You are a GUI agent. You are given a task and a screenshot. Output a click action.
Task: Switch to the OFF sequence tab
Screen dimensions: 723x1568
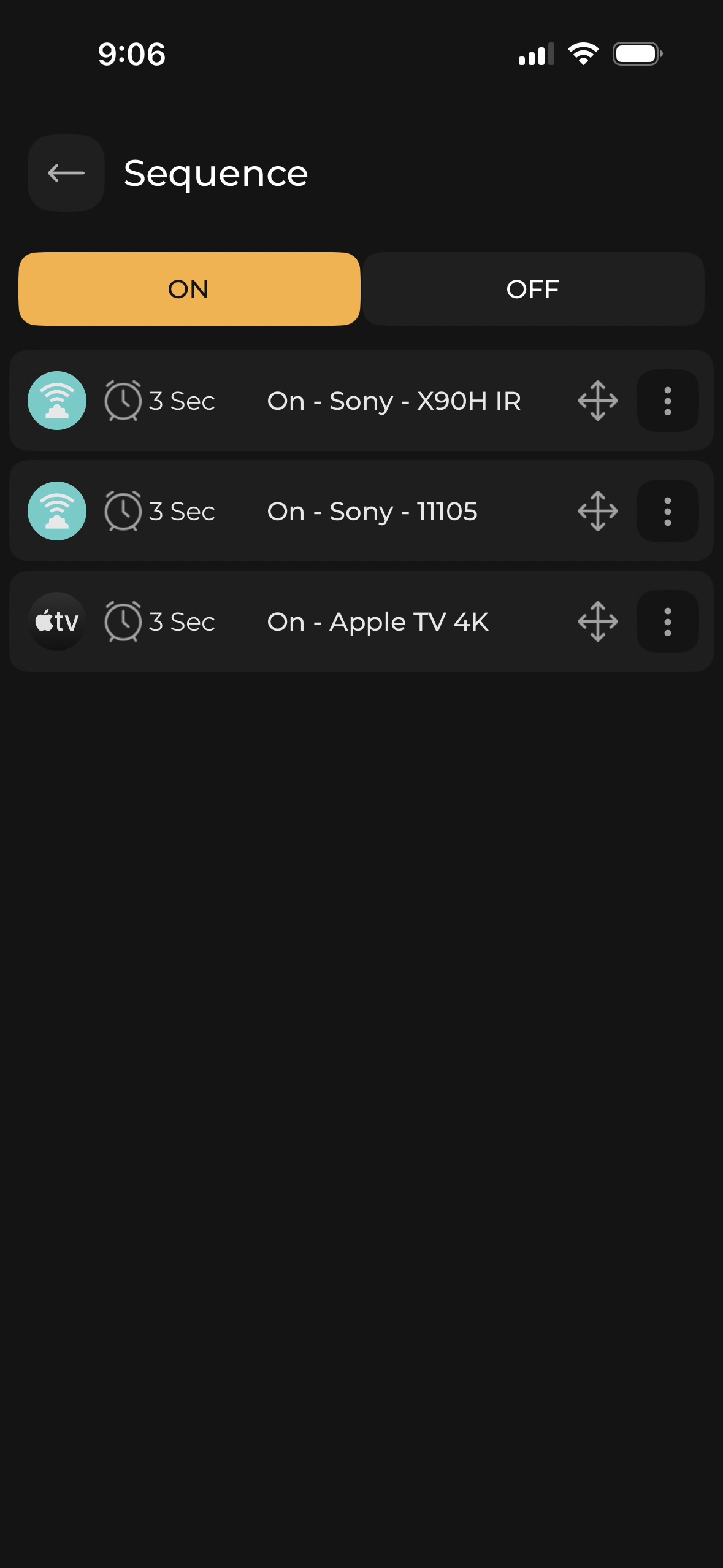pos(533,289)
